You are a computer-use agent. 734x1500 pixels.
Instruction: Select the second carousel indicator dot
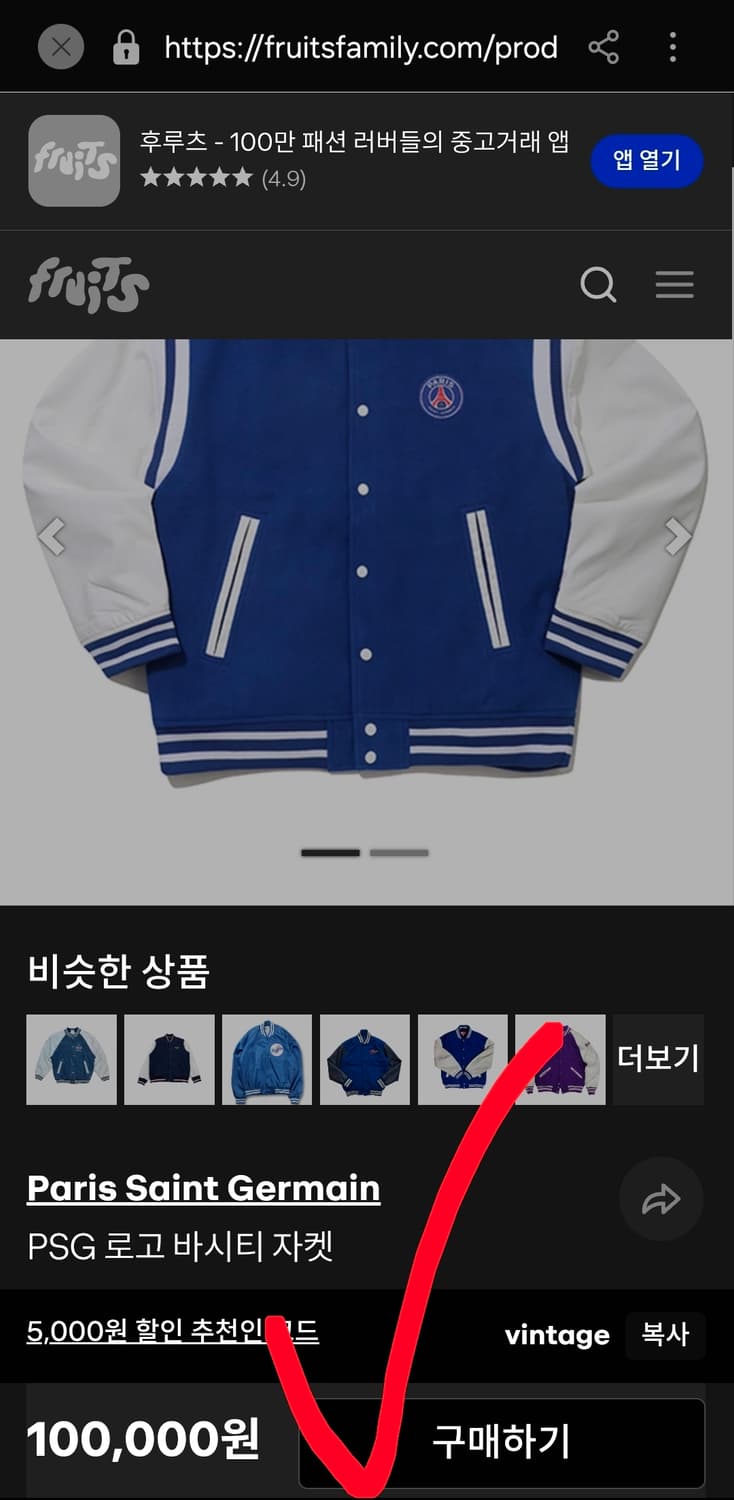(x=399, y=852)
